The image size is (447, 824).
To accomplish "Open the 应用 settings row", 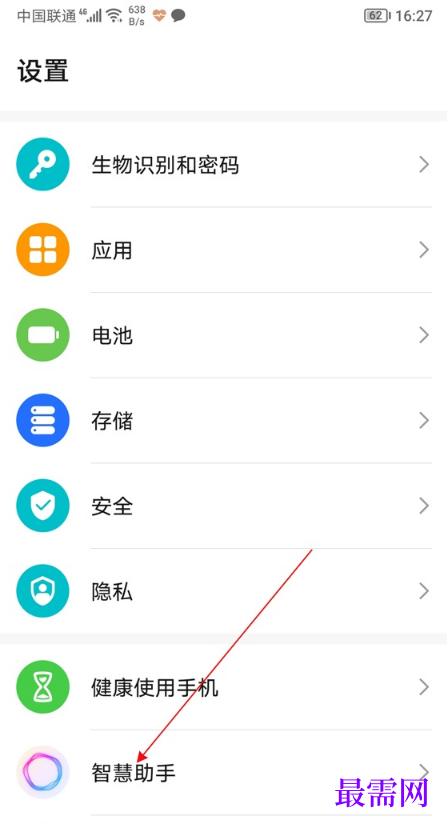I will [223, 250].
